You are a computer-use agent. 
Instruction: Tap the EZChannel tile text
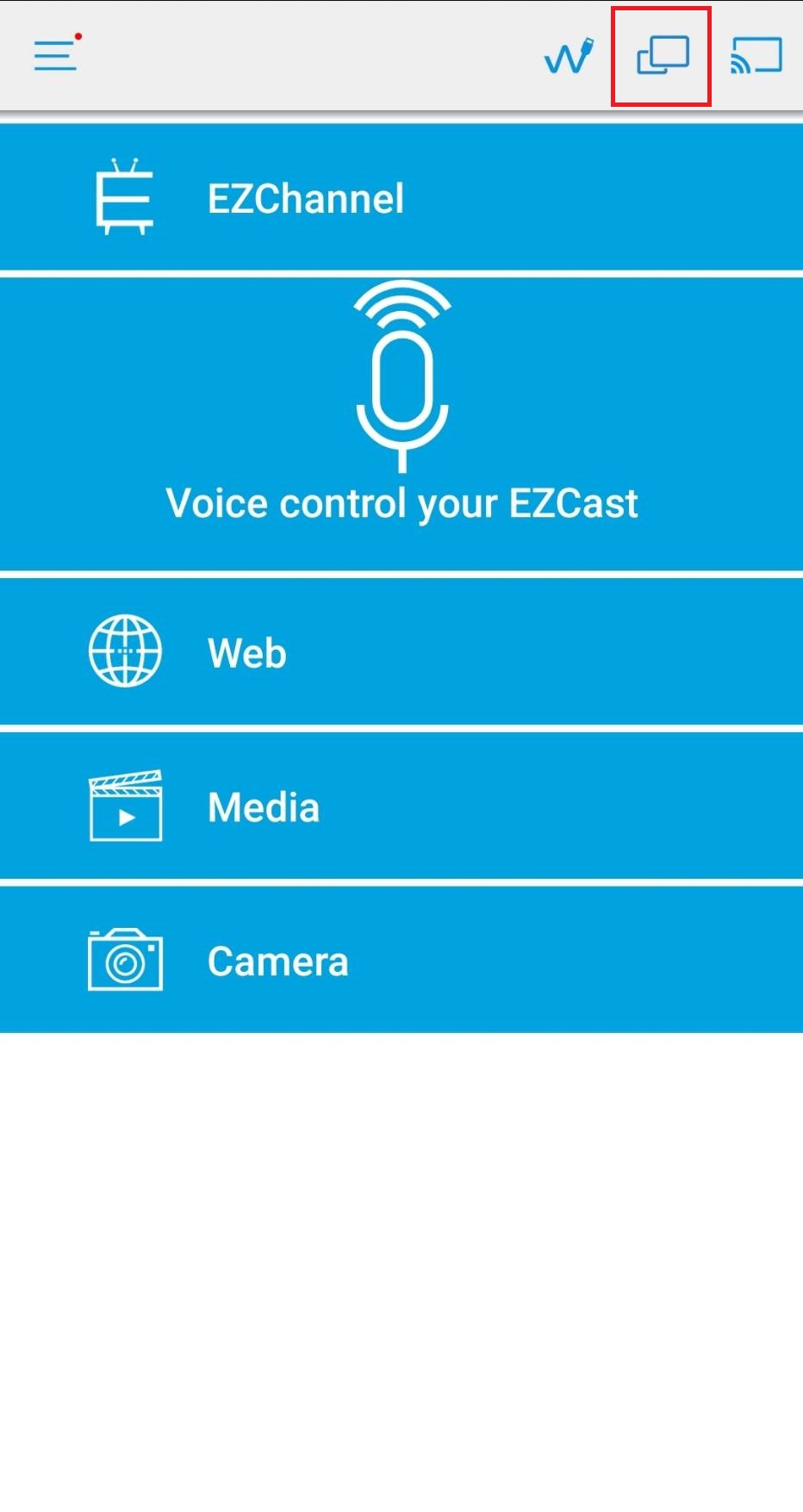point(307,198)
